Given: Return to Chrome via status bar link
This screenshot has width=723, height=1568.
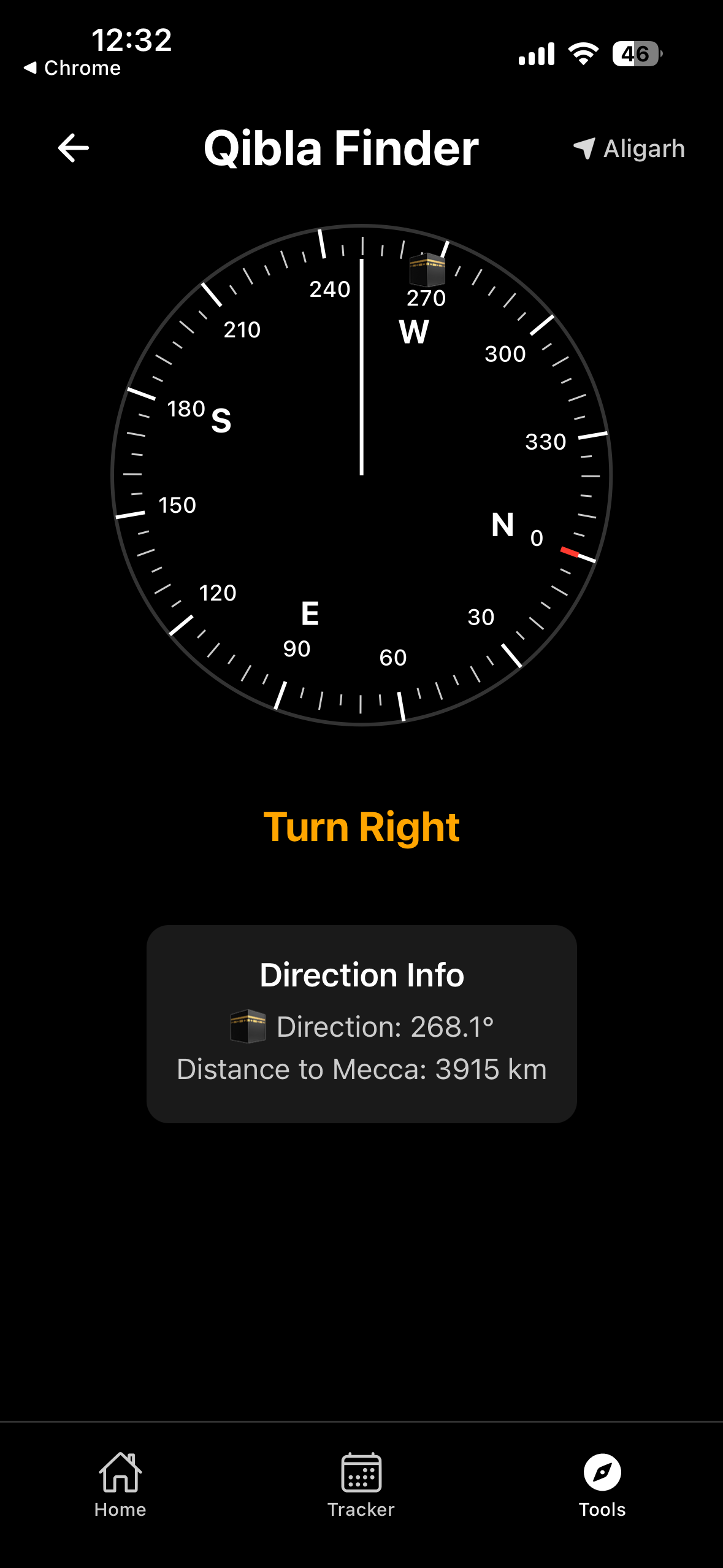Looking at the screenshot, I should click(72, 67).
